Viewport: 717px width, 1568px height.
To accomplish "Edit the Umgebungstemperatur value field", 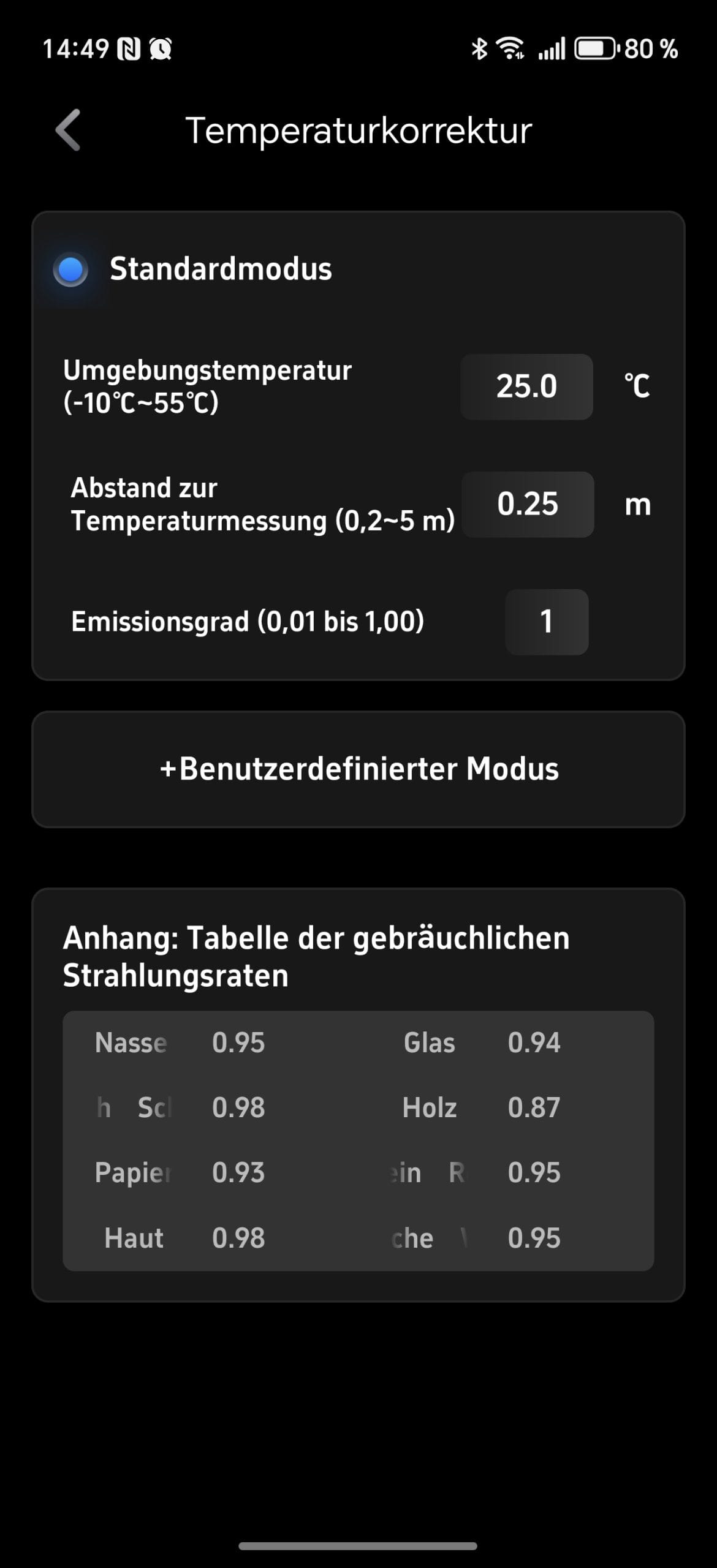I will click(x=526, y=386).
